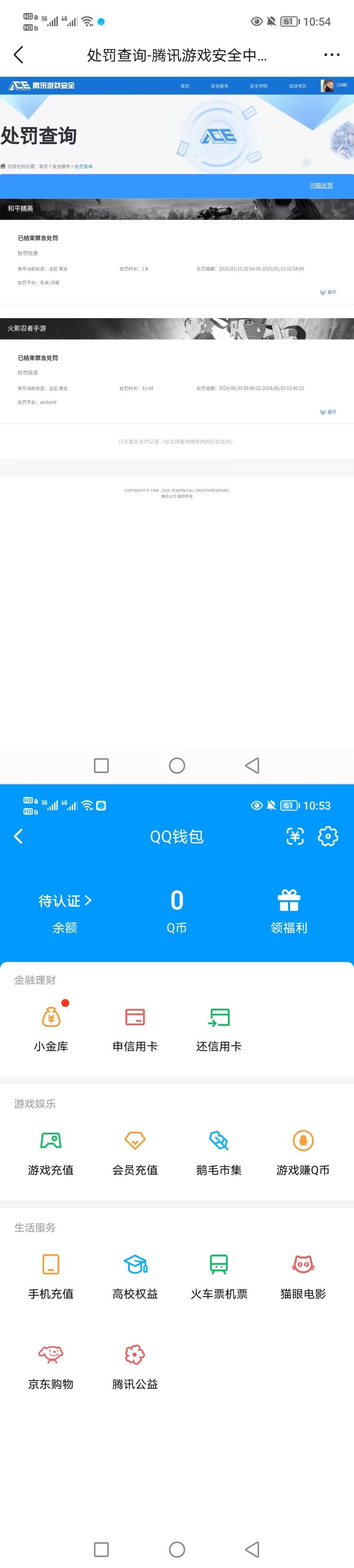Viewport: 354px width, 1568px height.
Task: Open 鹅毛市集
Action: pos(219,1151)
